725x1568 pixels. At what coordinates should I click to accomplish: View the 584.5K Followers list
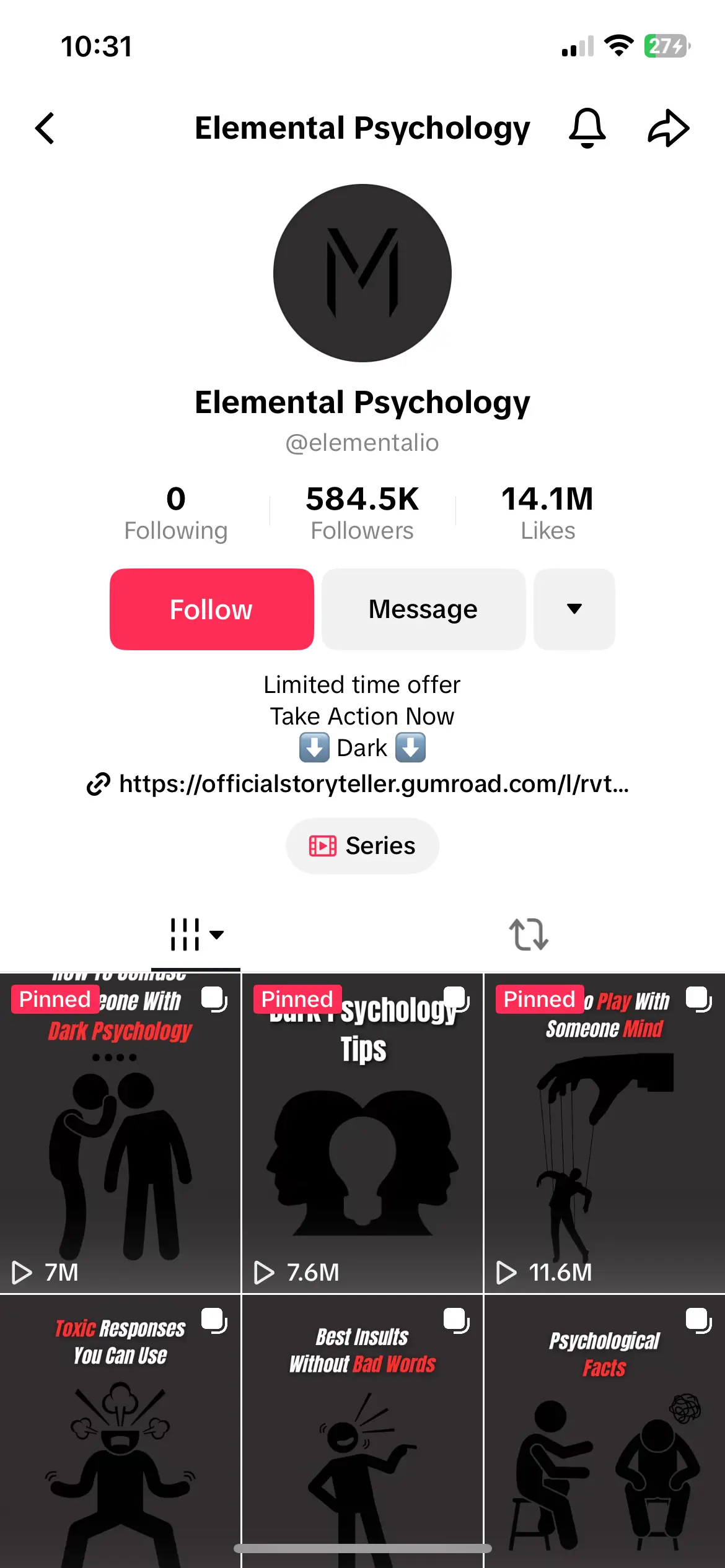[362, 513]
